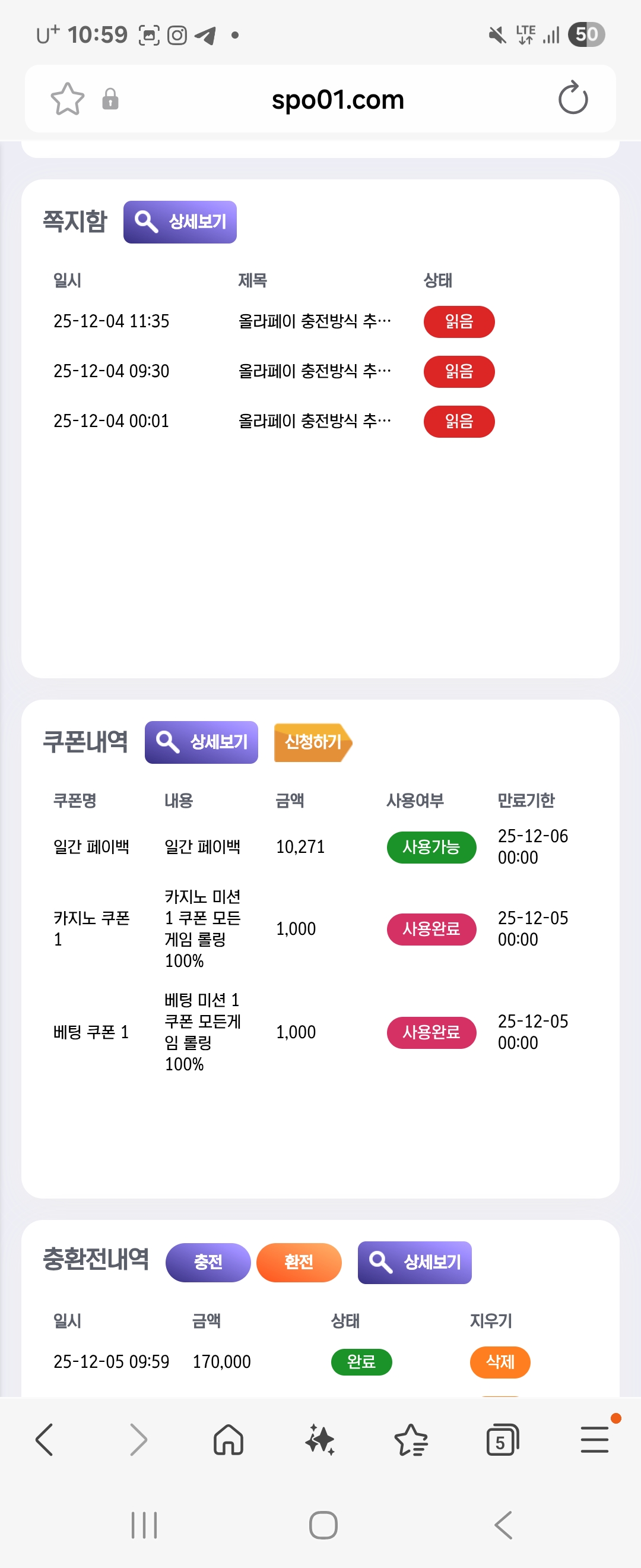Go to browser home via the home icon
The width and height of the screenshot is (641, 1568).
229,1440
